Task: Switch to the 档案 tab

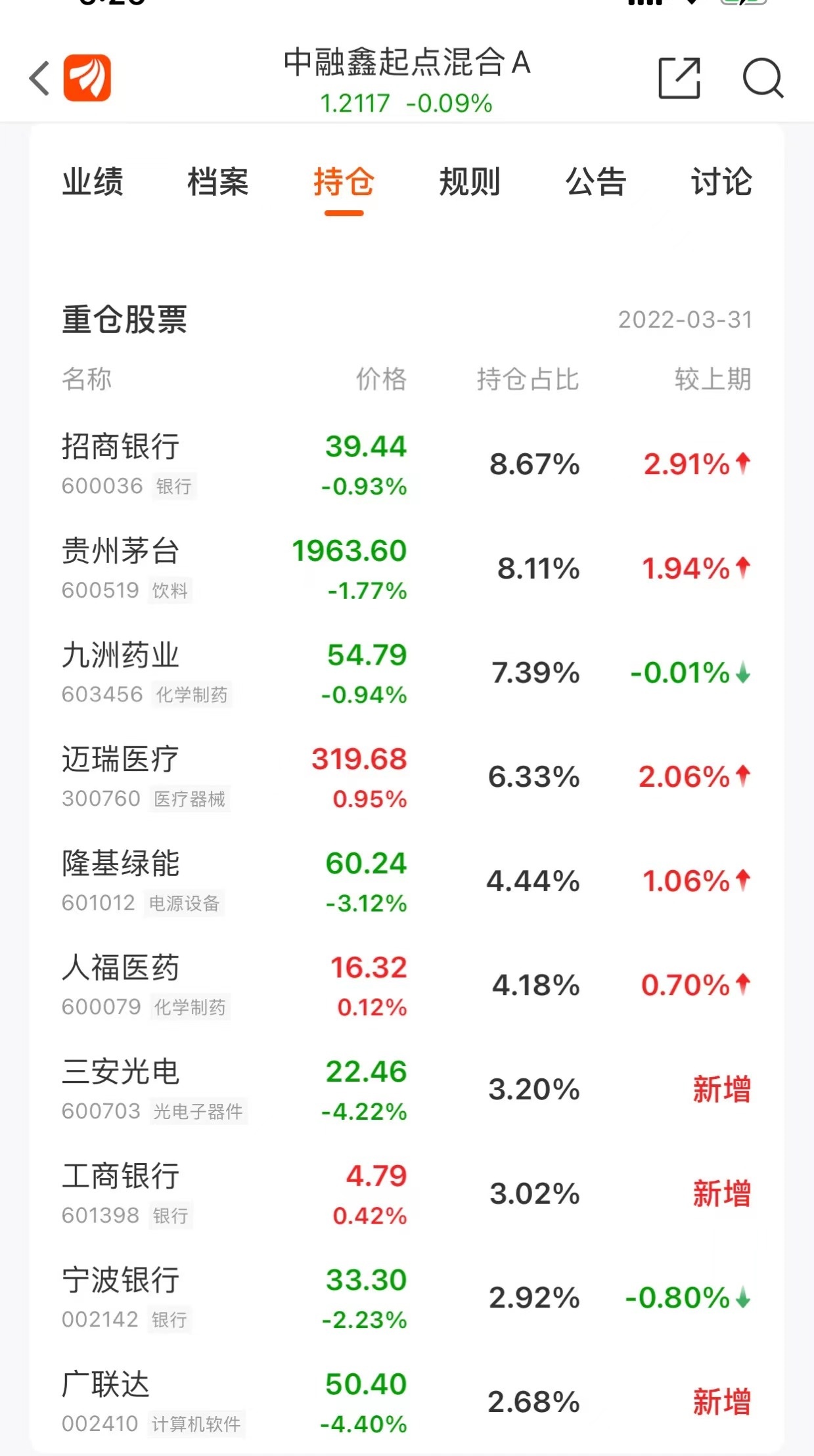Action: [x=218, y=182]
